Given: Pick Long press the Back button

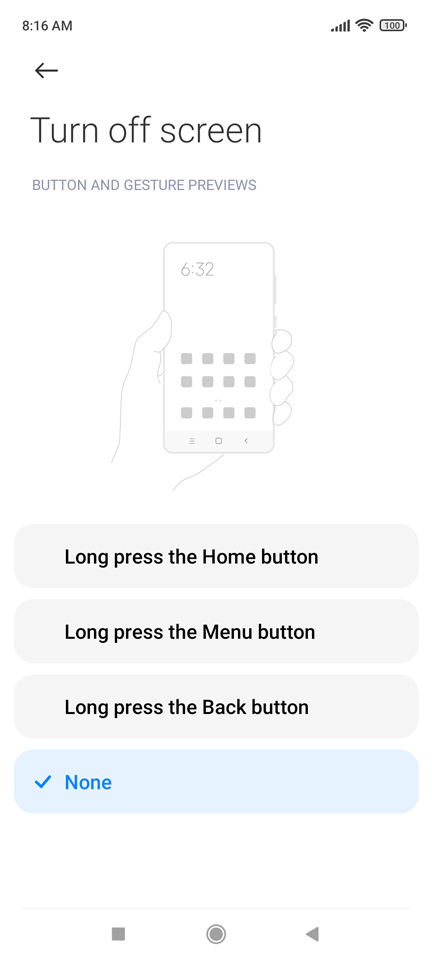Looking at the screenshot, I should click(x=216, y=707).
